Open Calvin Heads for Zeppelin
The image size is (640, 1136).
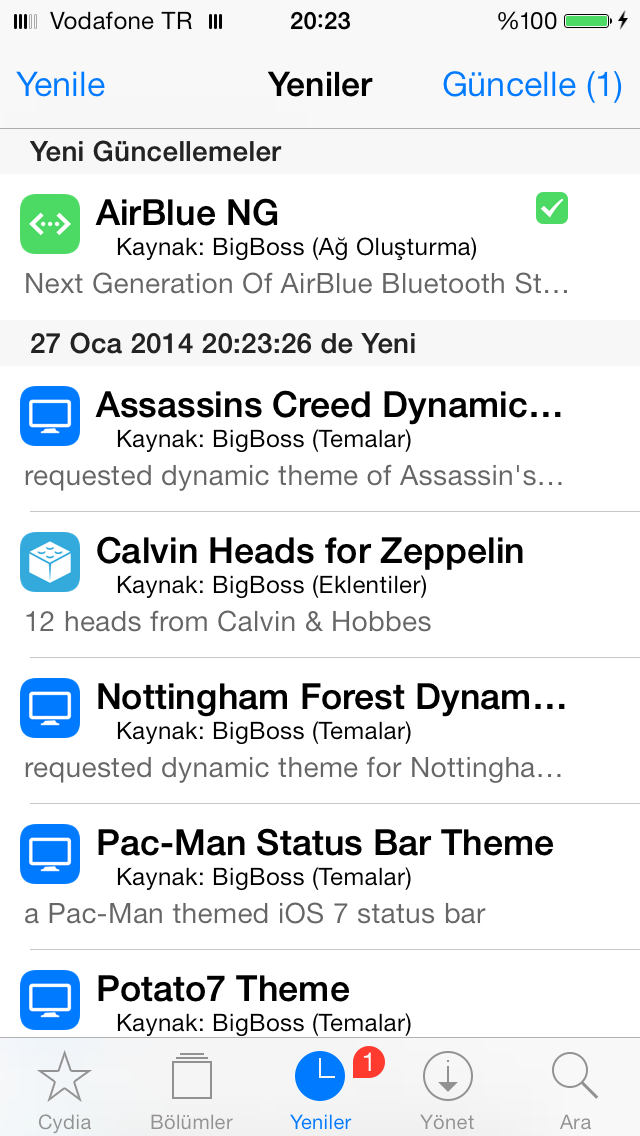(x=320, y=585)
